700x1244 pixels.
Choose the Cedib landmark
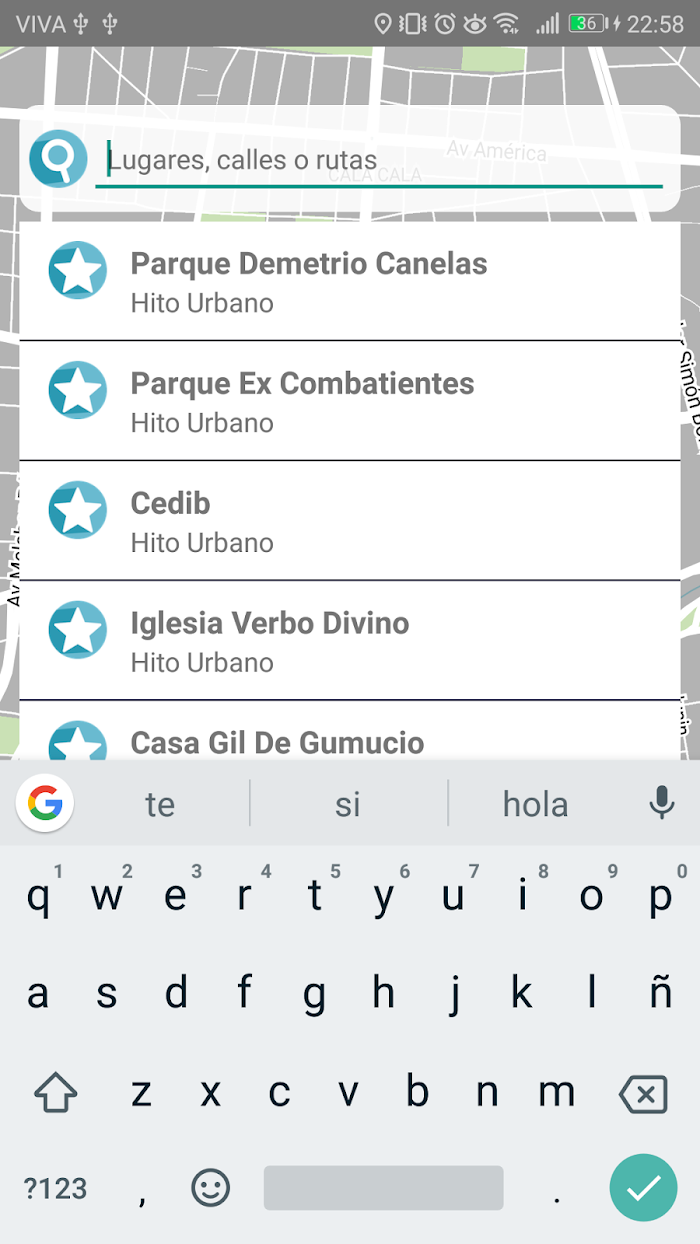click(x=350, y=521)
